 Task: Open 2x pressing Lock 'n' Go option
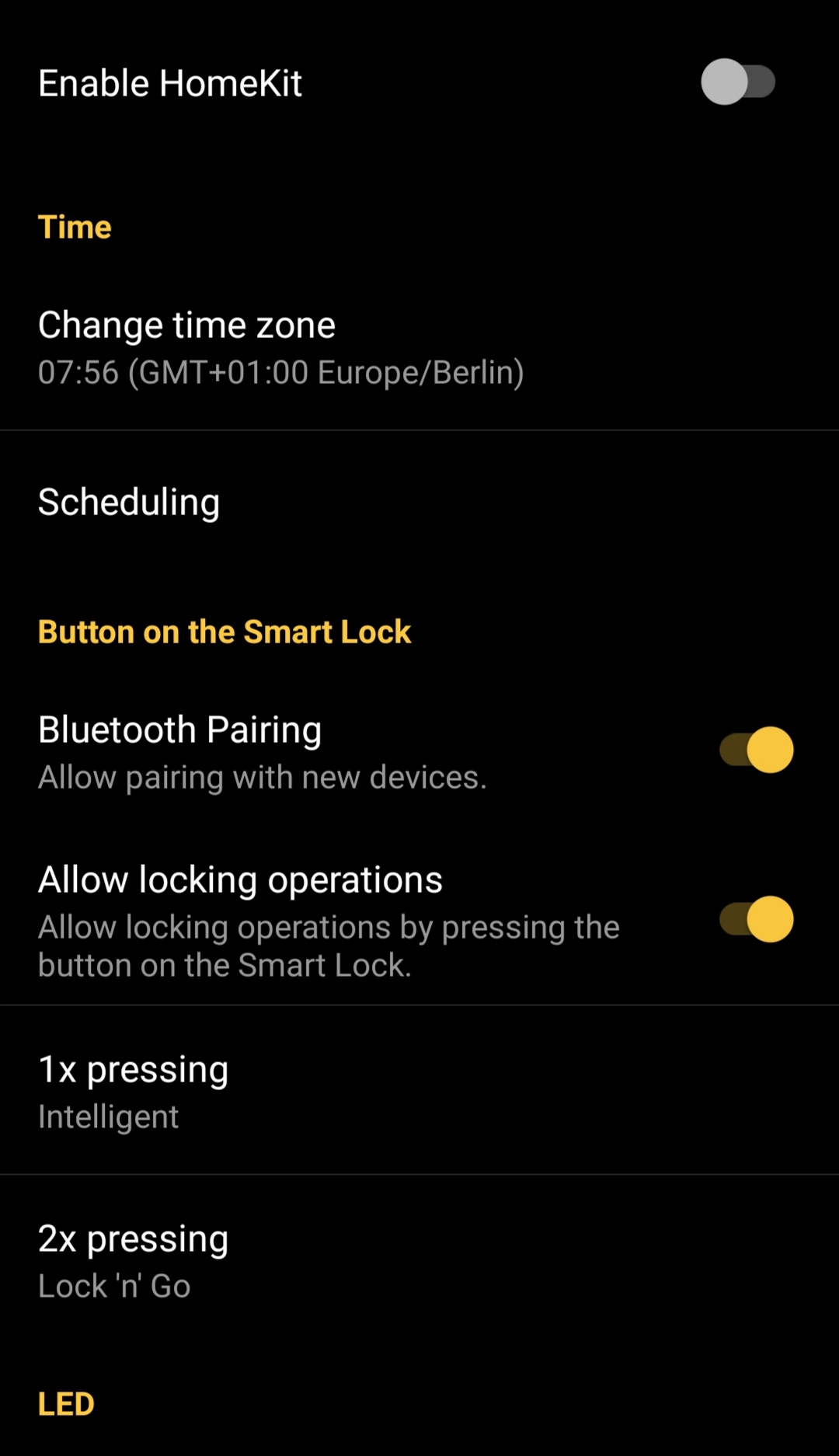[419, 1259]
